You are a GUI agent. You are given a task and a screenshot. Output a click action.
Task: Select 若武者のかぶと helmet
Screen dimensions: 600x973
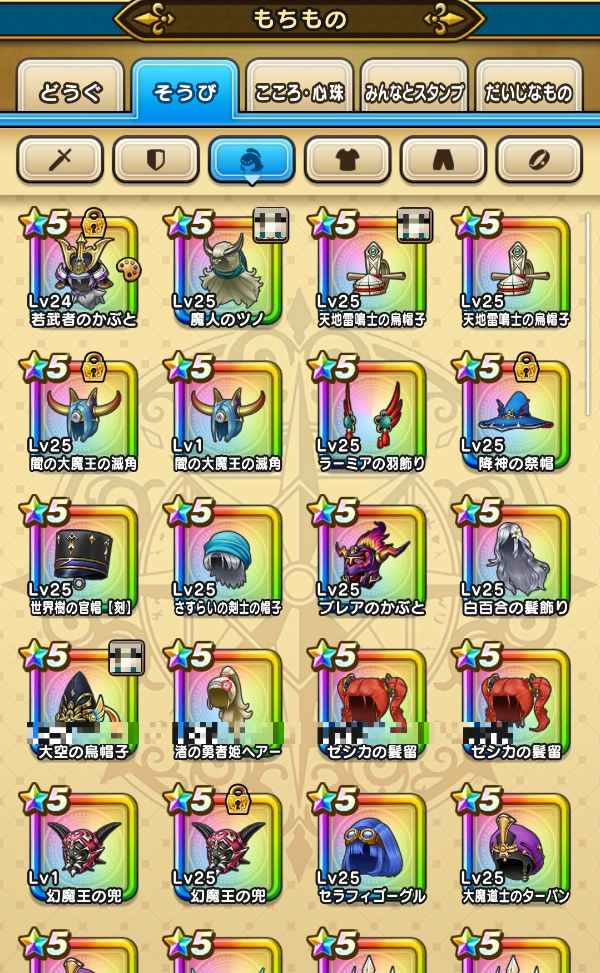pos(83,271)
